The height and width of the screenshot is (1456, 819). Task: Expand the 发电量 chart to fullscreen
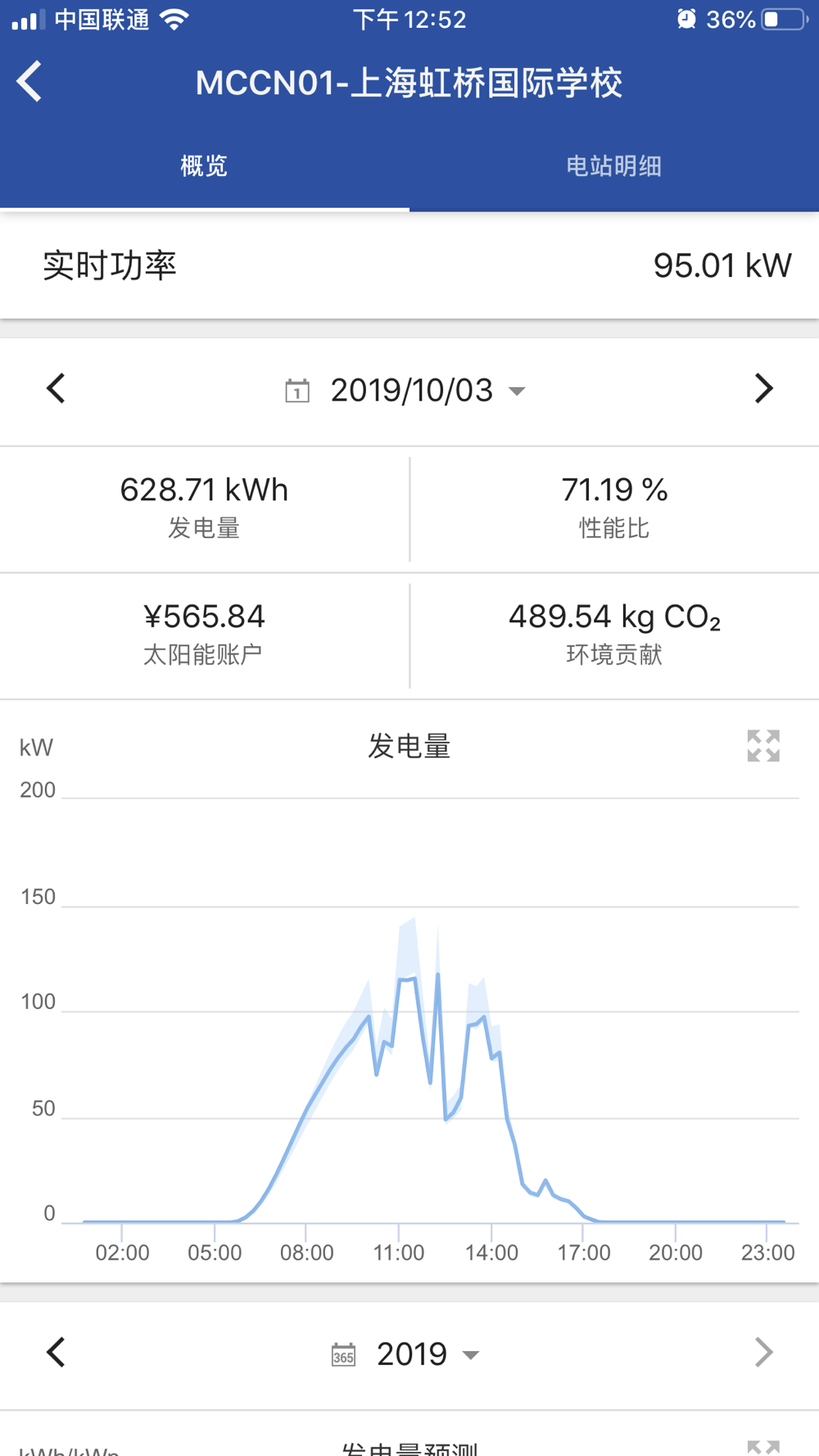pos(763,746)
